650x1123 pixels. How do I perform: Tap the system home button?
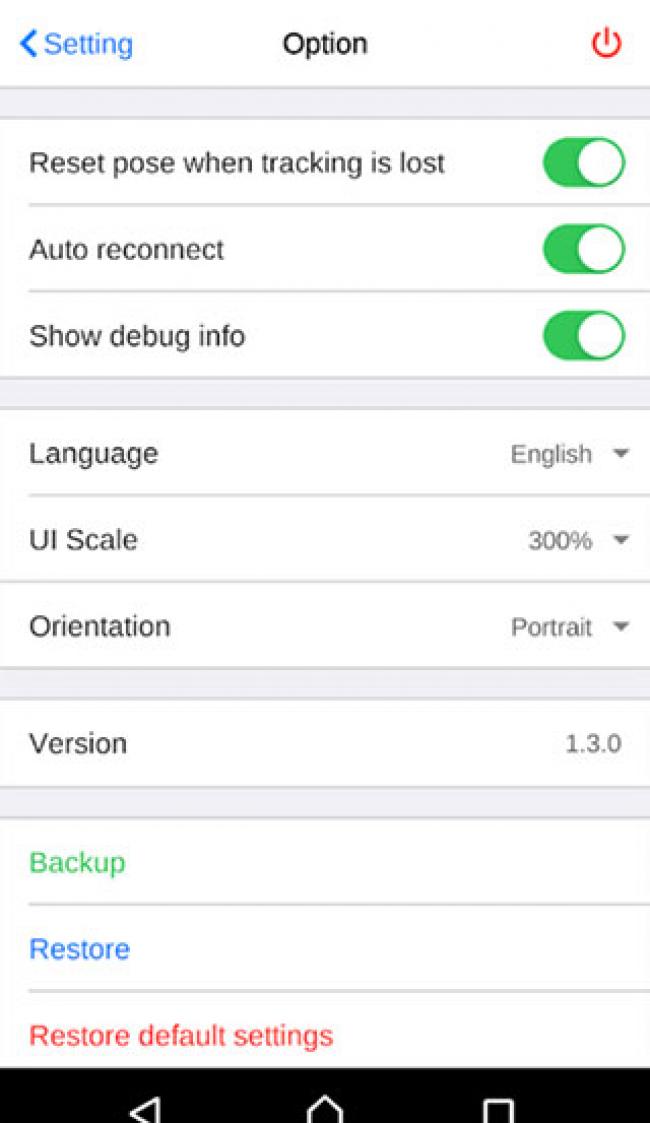[324, 1107]
